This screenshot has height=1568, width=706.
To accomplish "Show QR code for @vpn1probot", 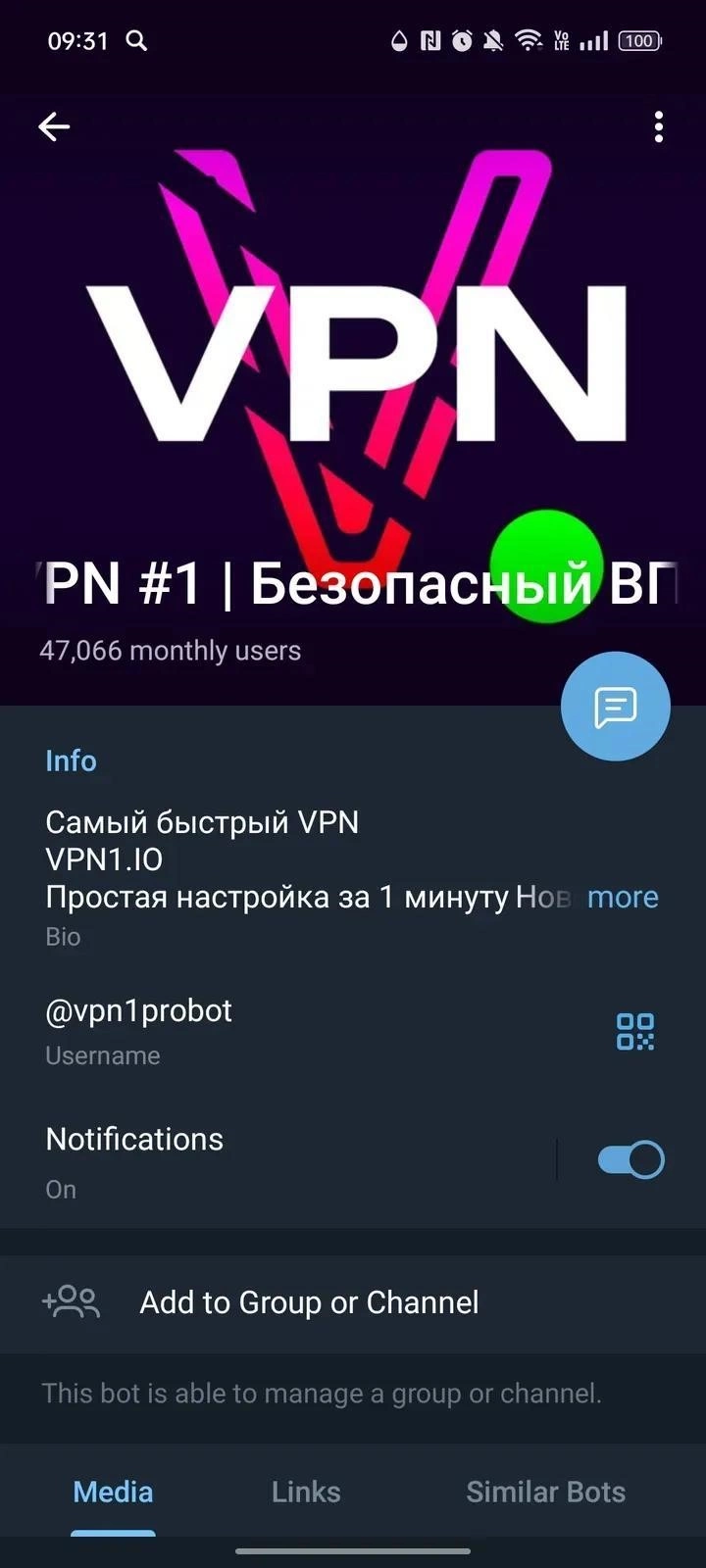I will click(x=634, y=1032).
